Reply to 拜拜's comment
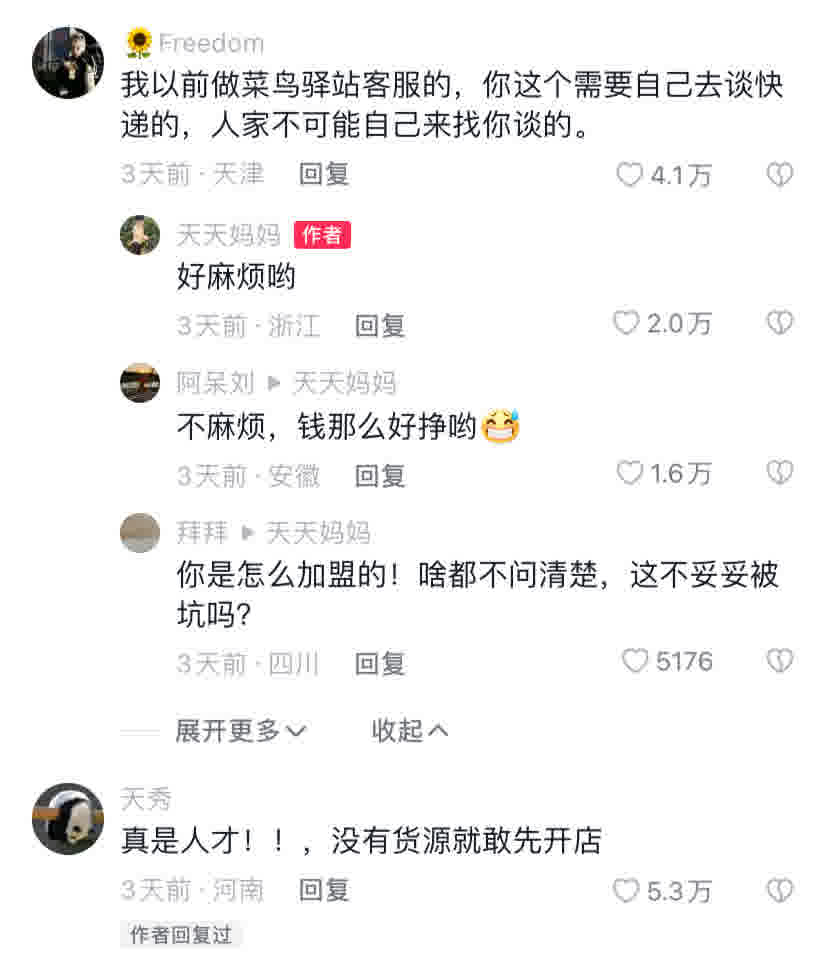828x961 pixels. pyautogui.click(x=380, y=663)
